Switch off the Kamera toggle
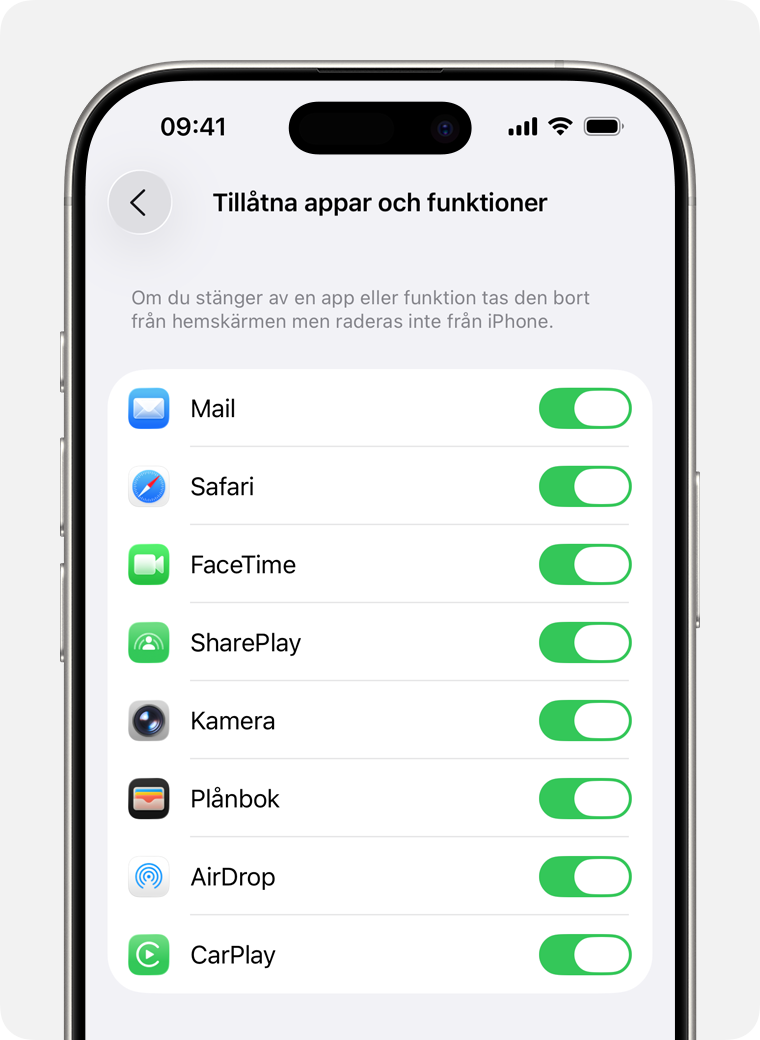 pos(584,720)
